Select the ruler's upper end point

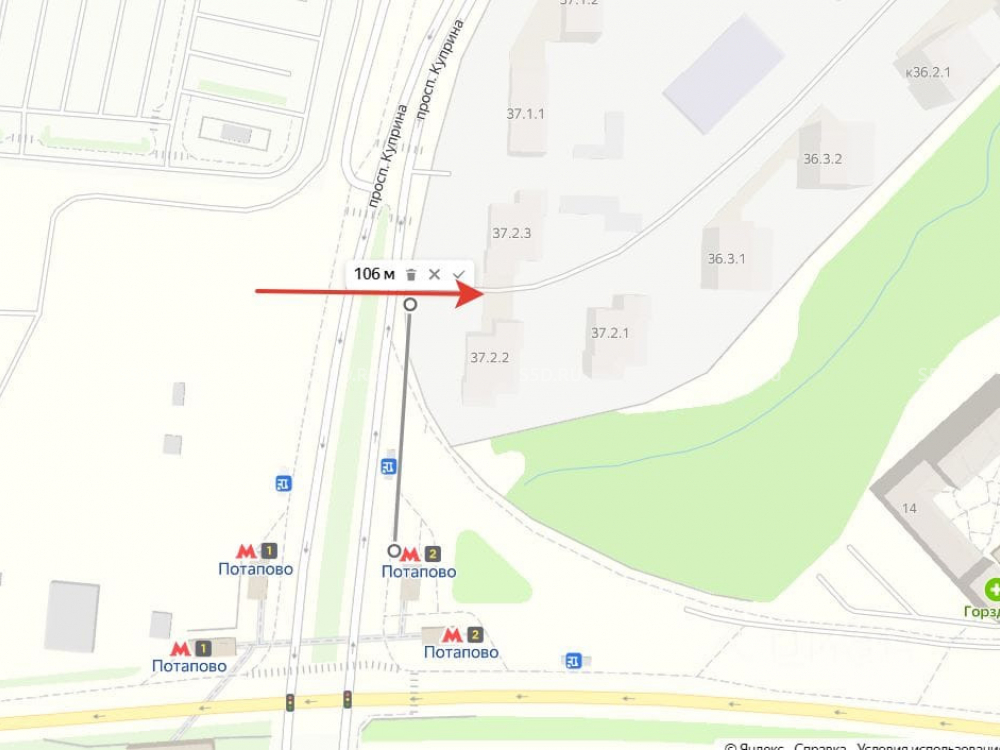point(410,304)
